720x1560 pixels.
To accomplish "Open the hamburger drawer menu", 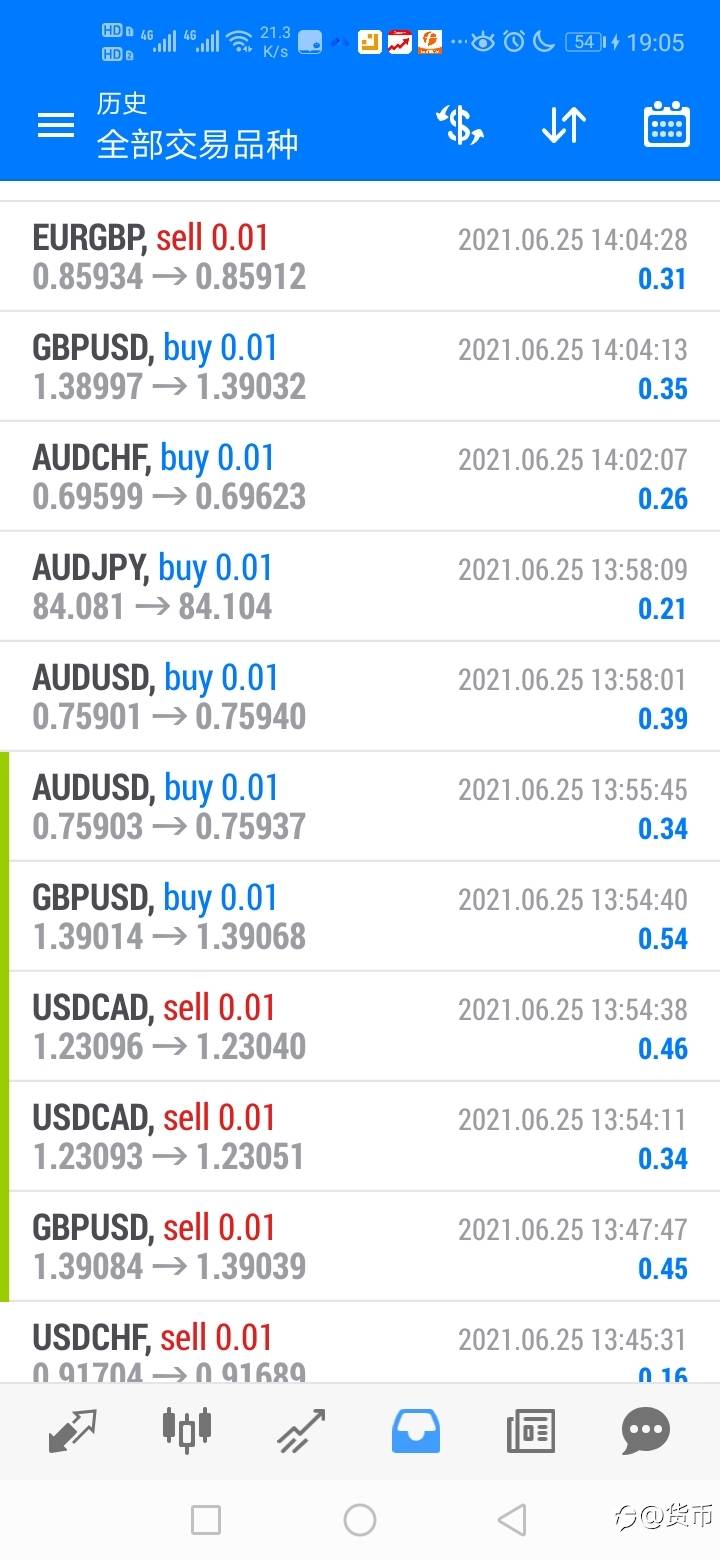I will [56, 125].
